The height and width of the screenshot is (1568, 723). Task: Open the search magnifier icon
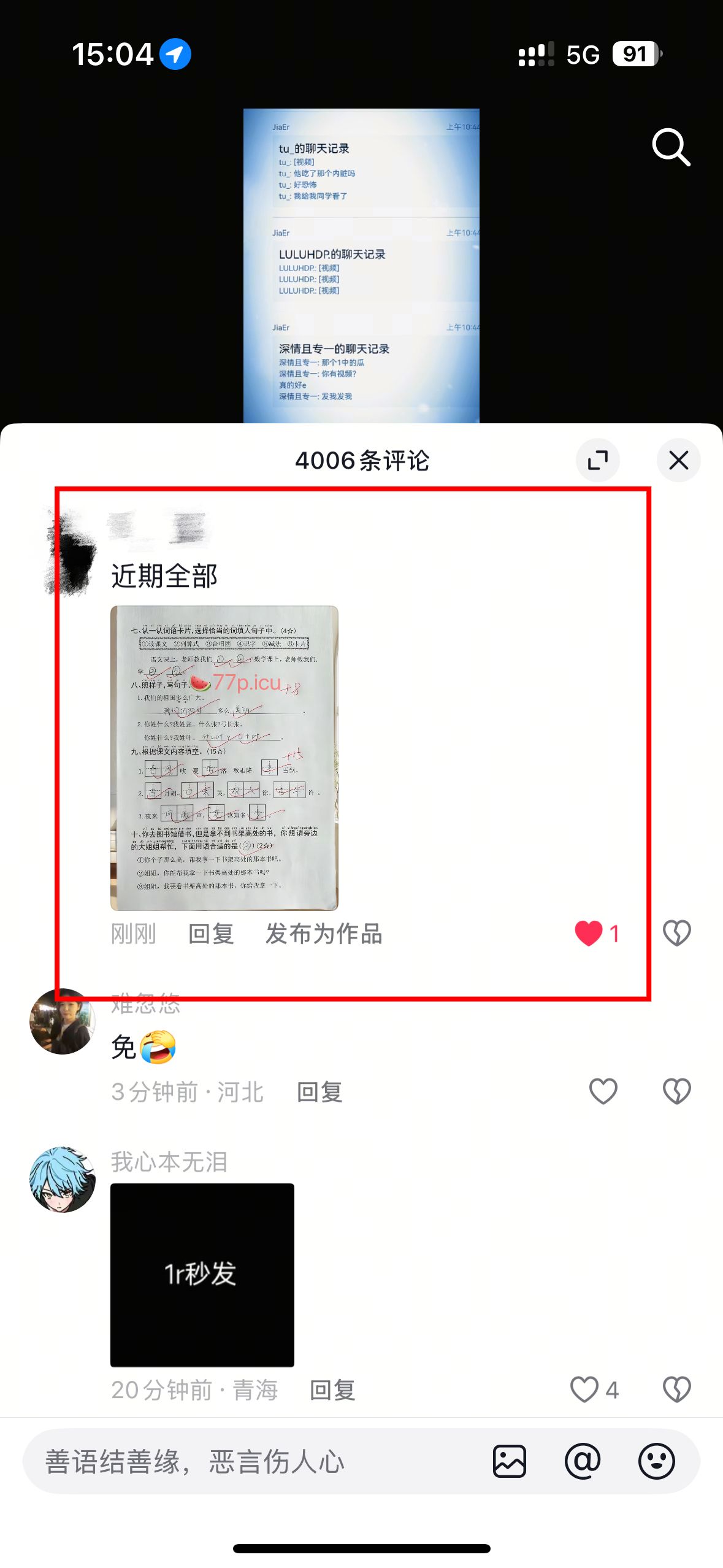(x=671, y=147)
